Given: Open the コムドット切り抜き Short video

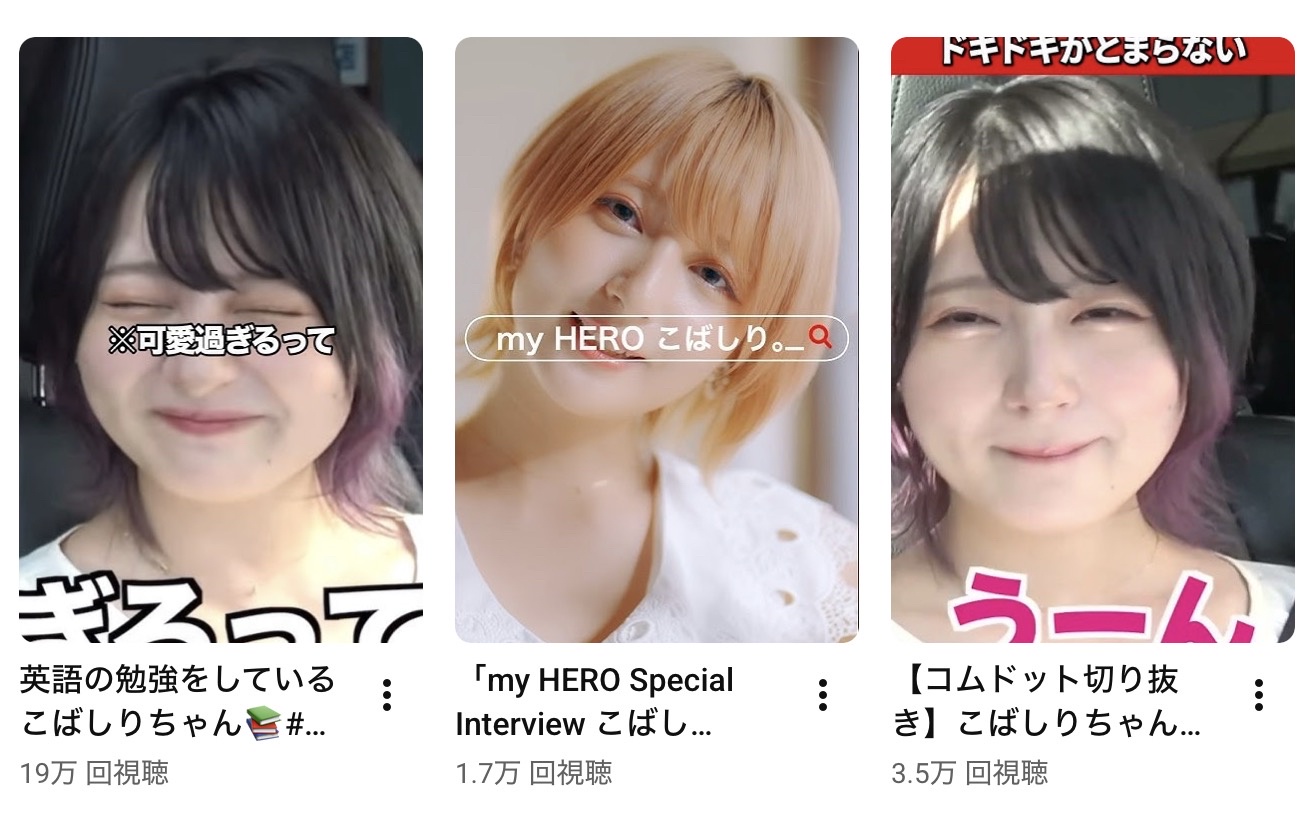Looking at the screenshot, I should point(1093,340).
